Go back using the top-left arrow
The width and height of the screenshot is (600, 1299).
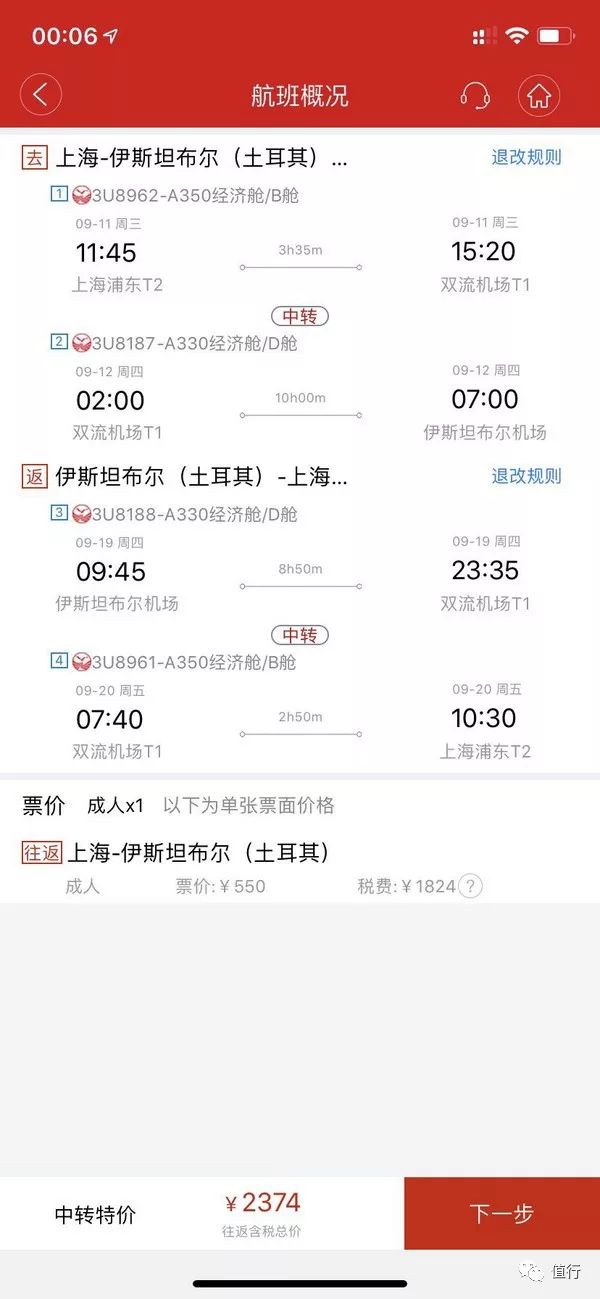point(41,95)
